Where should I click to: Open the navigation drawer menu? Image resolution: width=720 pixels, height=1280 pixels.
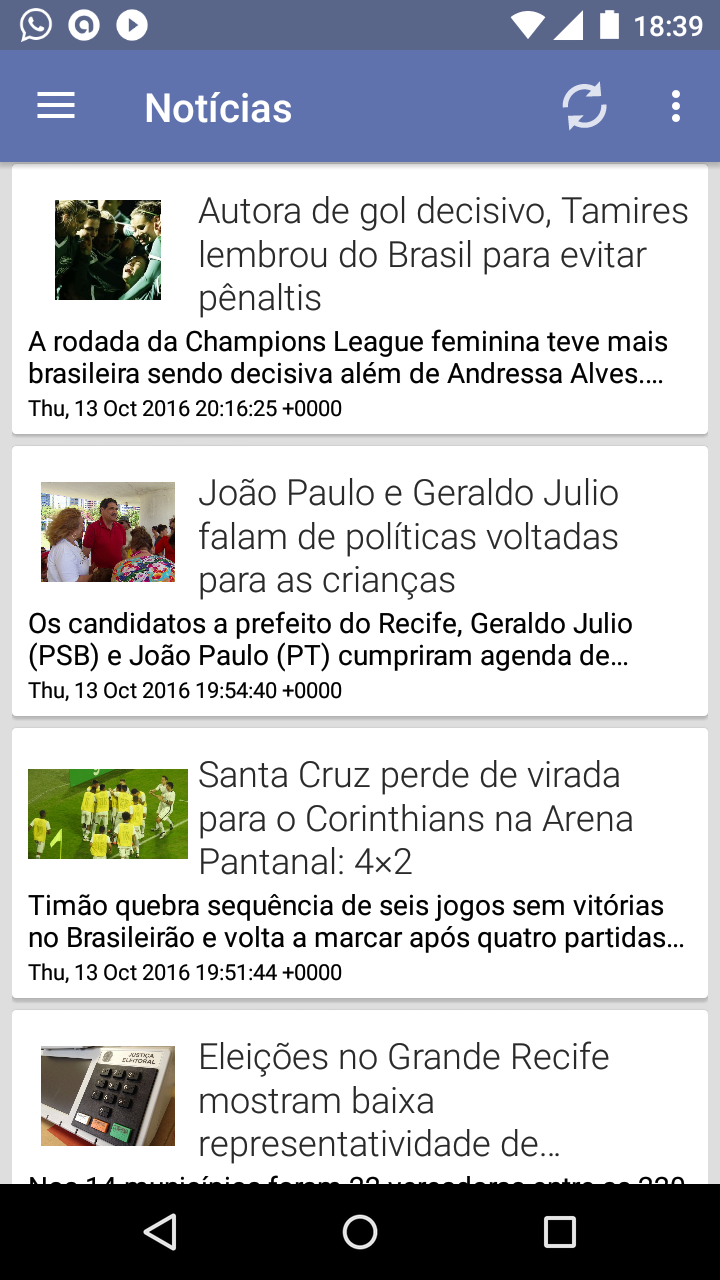56,107
